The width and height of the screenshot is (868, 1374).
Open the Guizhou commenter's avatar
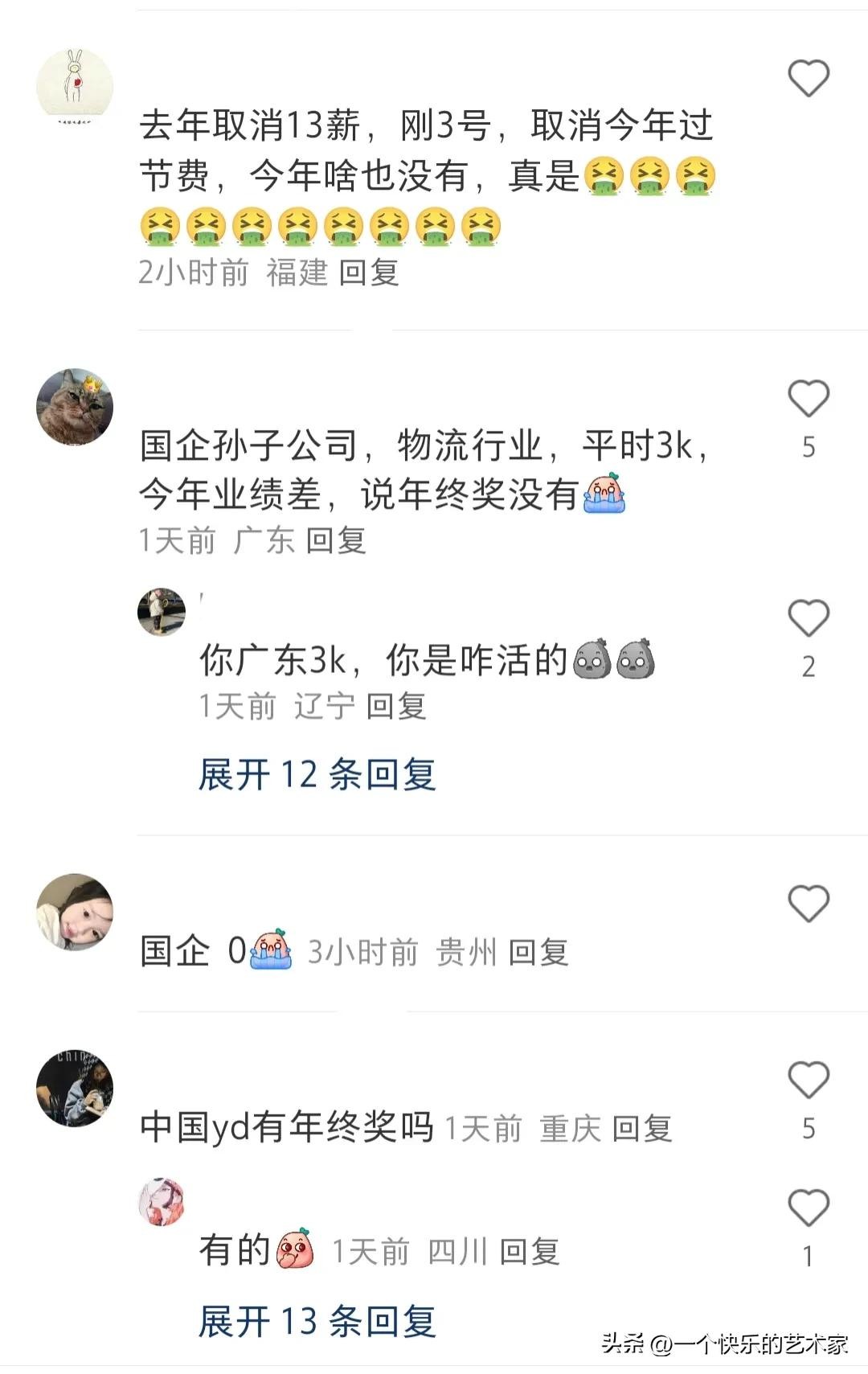75,912
